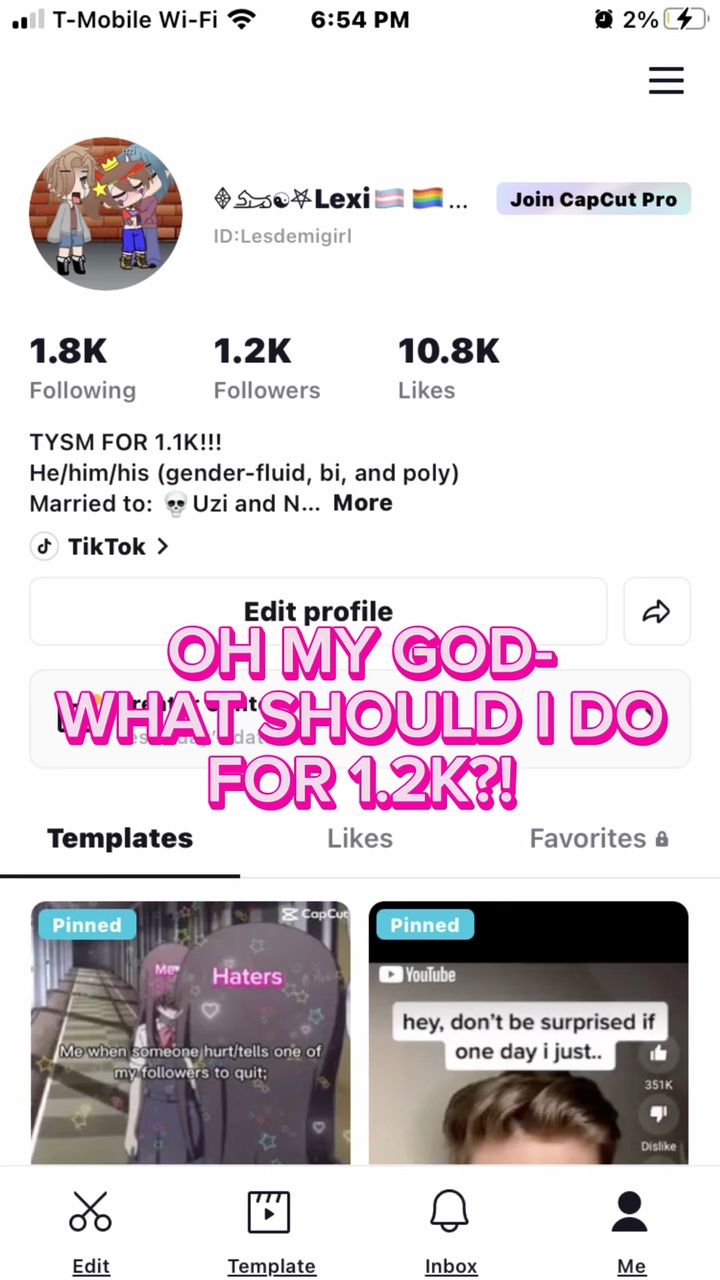Open the linked TikTok account
Screen dimensions: 720x1280
coord(100,547)
